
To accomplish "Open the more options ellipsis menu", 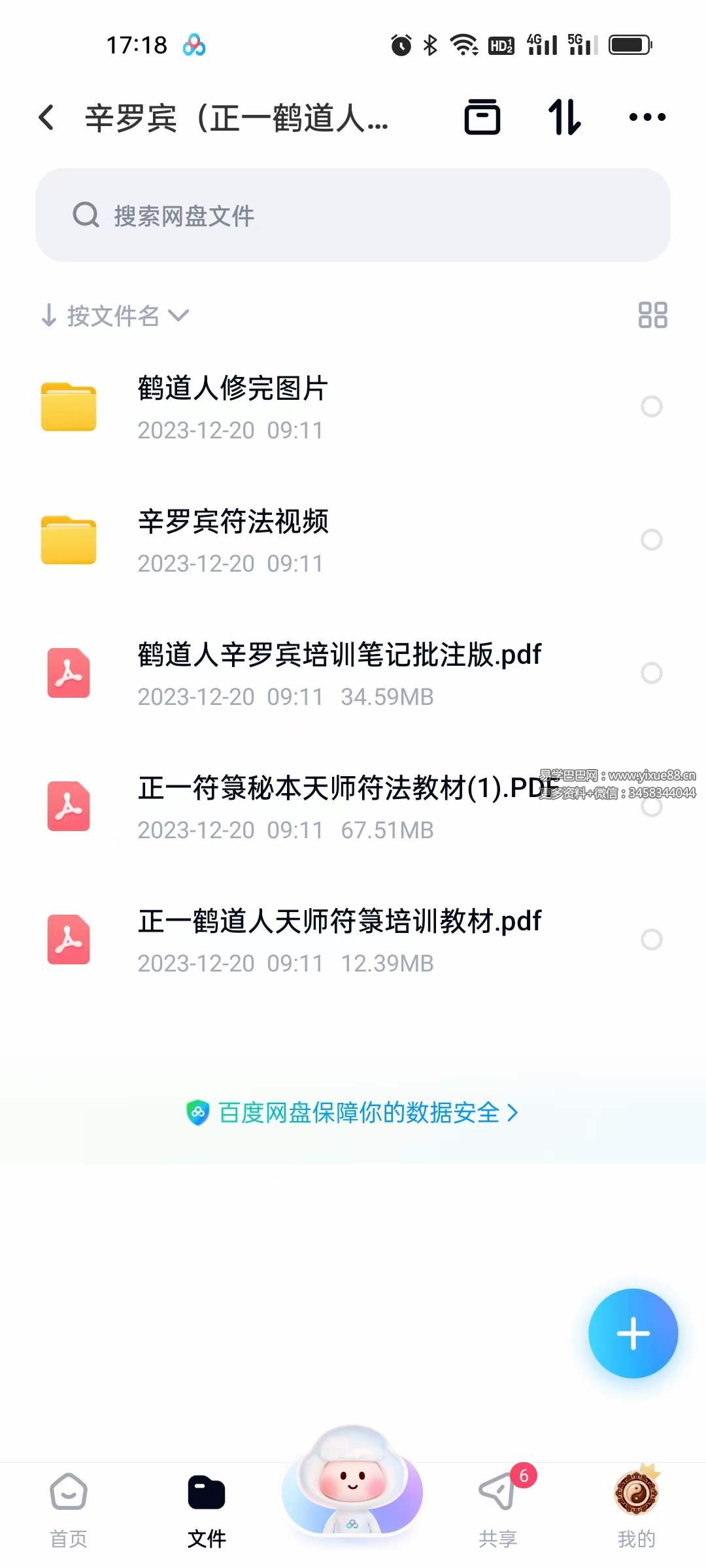I will click(x=648, y=118).
